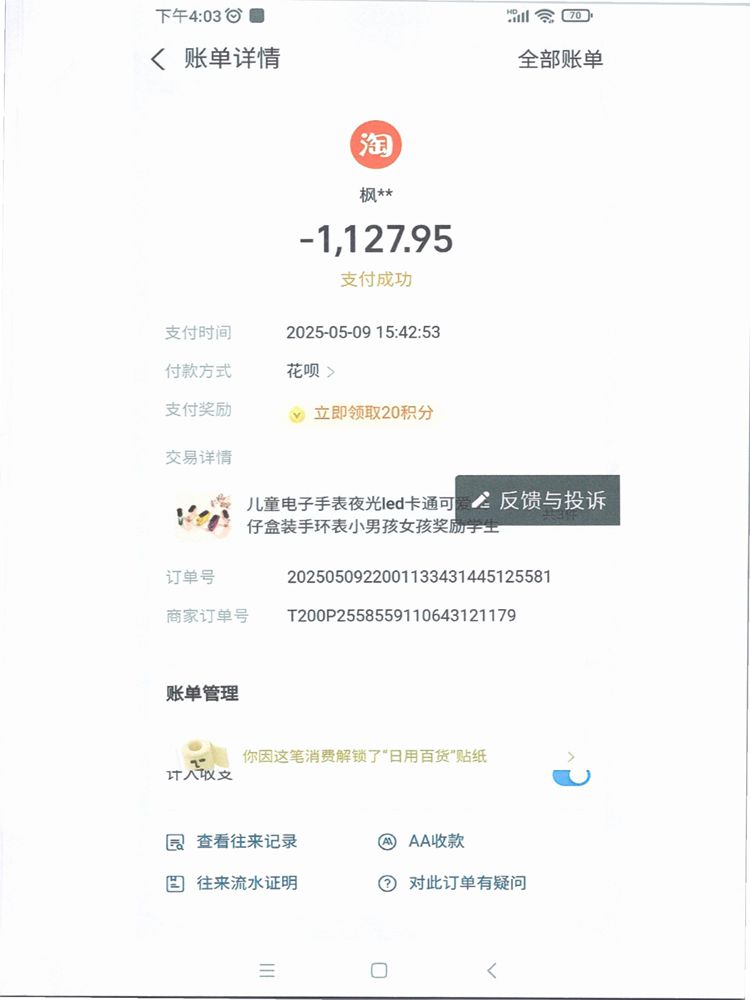Toggle the 计入收支 switch

tap(572, 776)
